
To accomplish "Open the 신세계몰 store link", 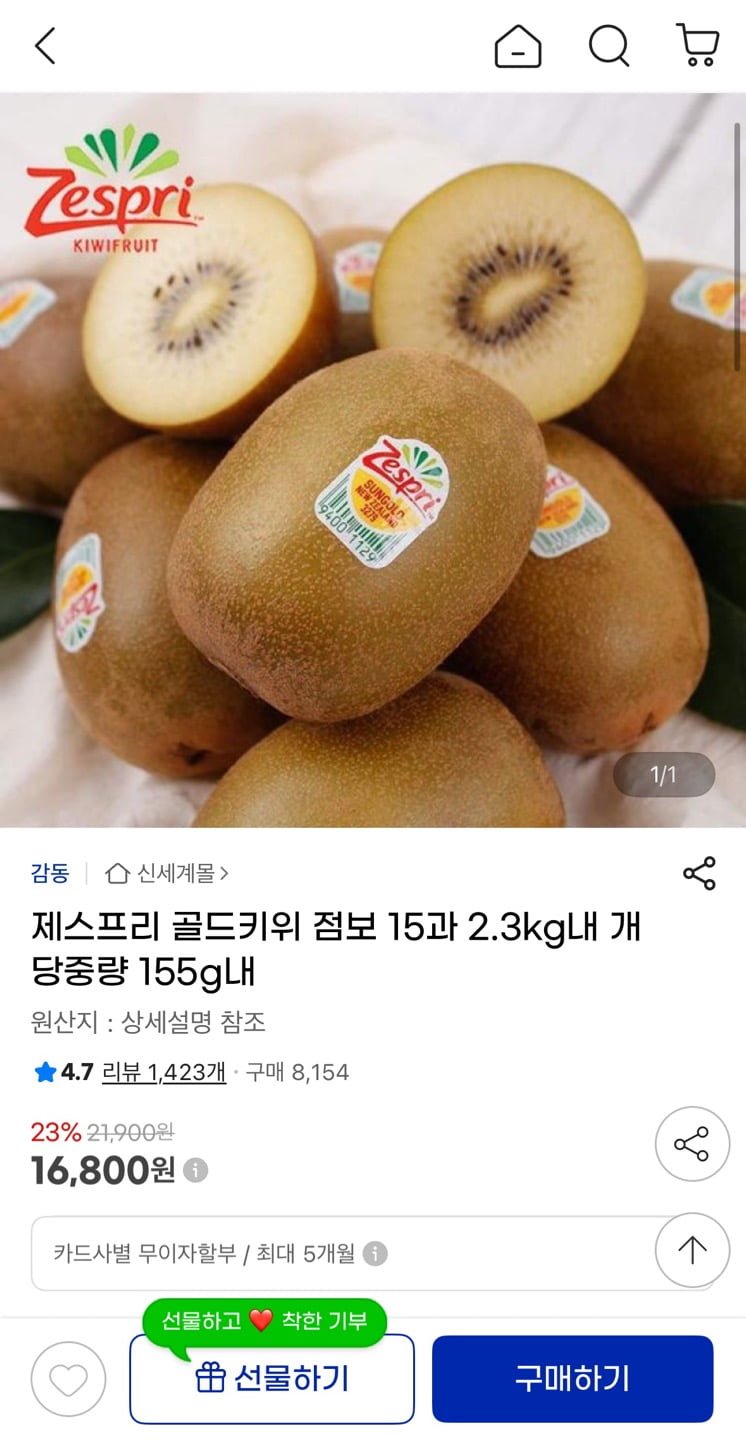I will tap(167, 873).
